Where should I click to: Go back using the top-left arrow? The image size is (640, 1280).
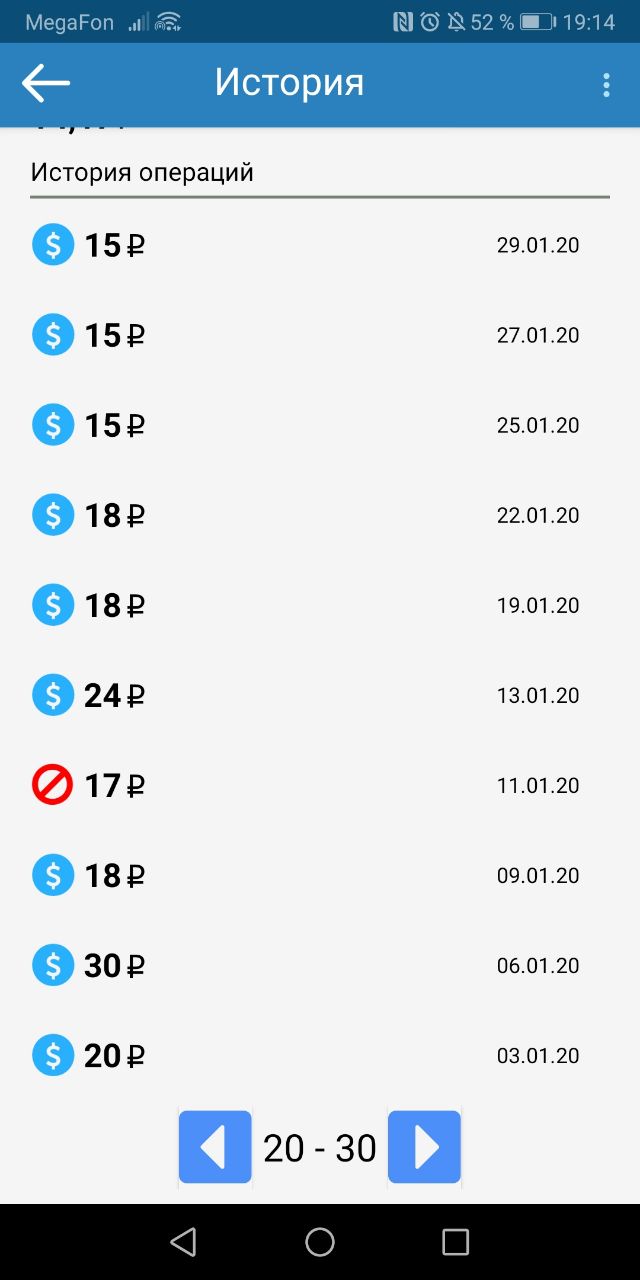(x=46, y=84)
